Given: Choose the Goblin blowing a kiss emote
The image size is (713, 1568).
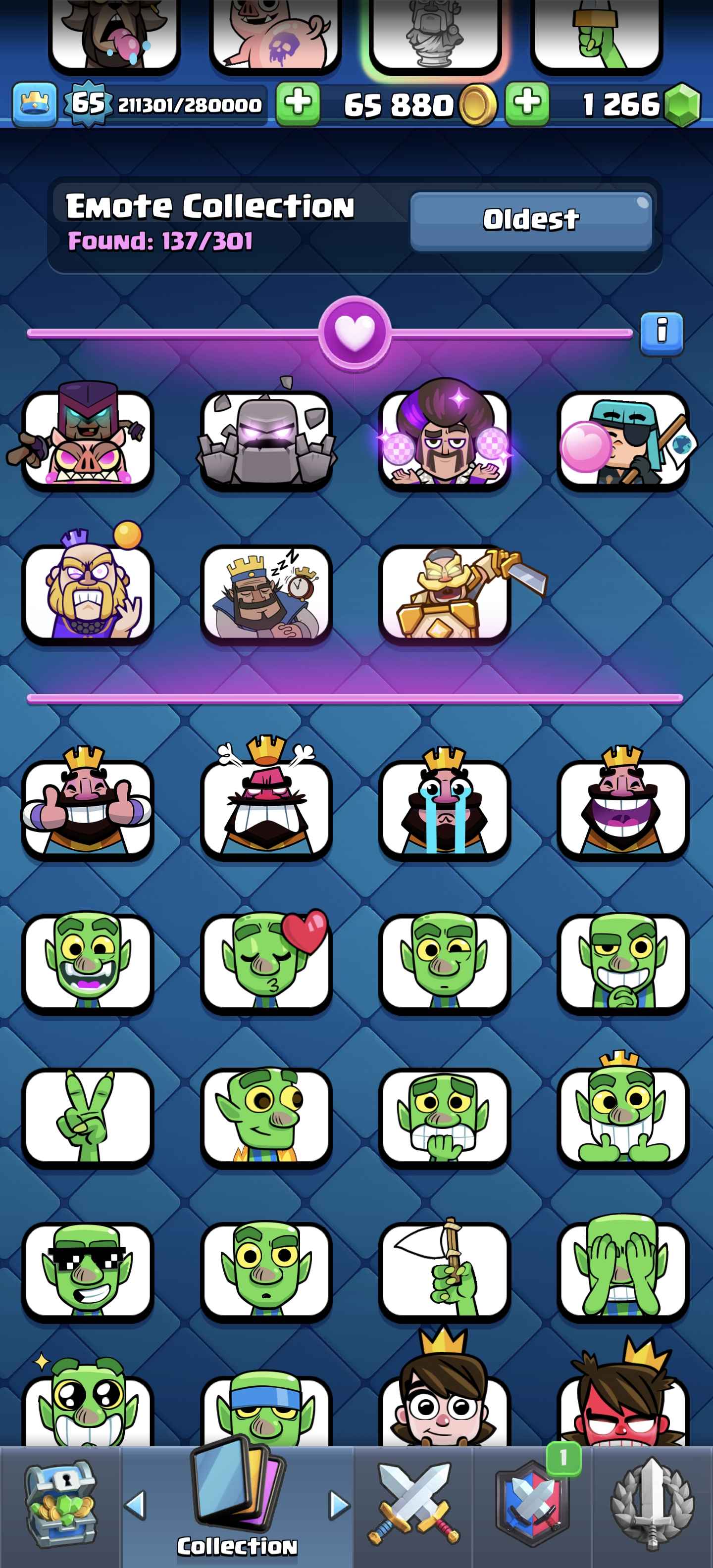Looking at the screenshot, I should 266,963.
